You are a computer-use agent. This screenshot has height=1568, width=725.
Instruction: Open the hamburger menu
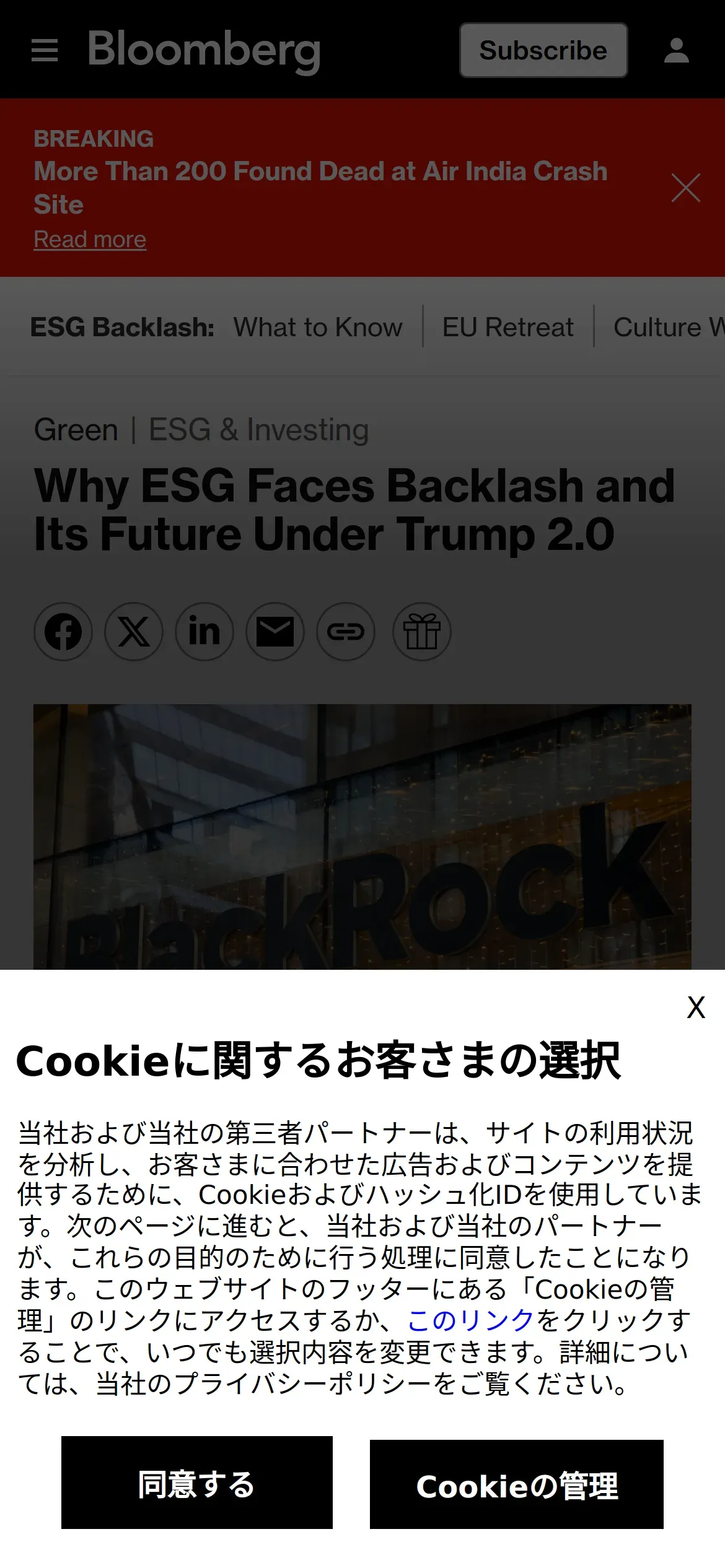click(45, 50)
